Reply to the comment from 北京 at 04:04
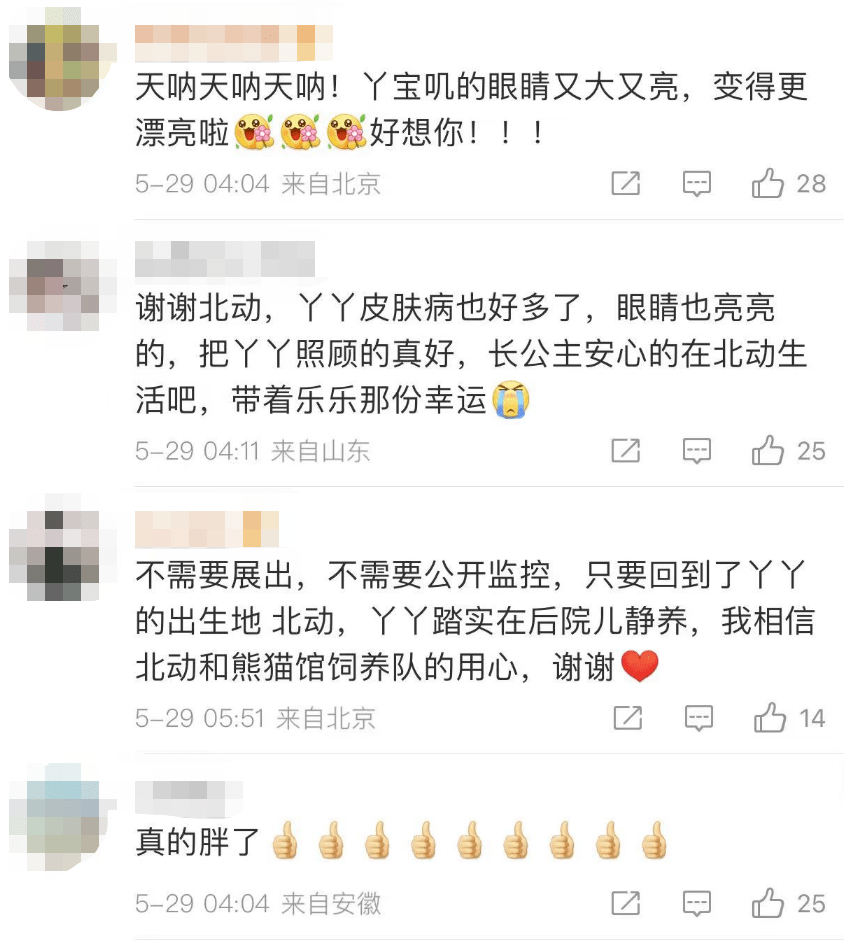 tap(697, 183)
